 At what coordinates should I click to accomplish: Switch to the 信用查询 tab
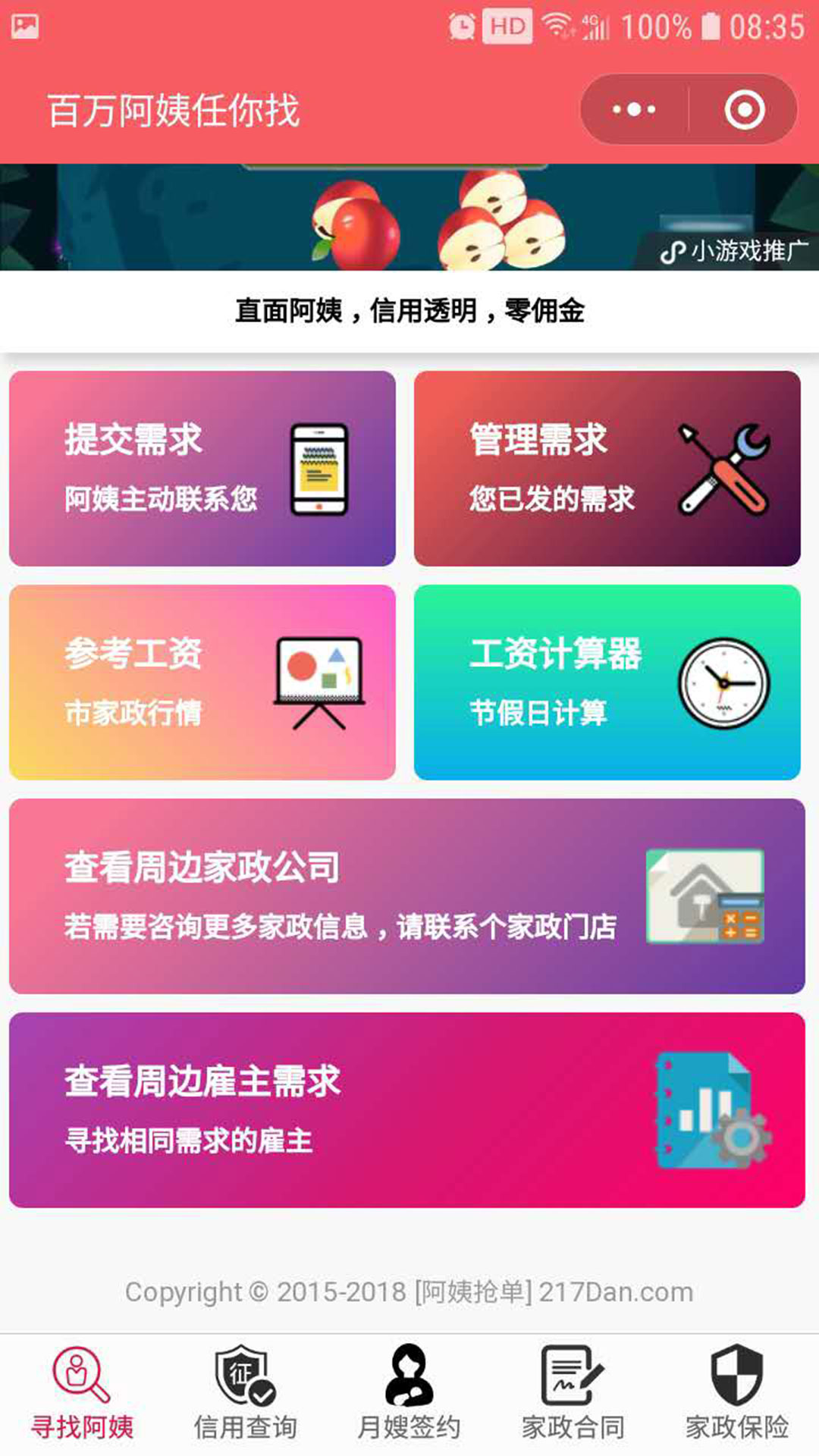tap(245, 1394)
